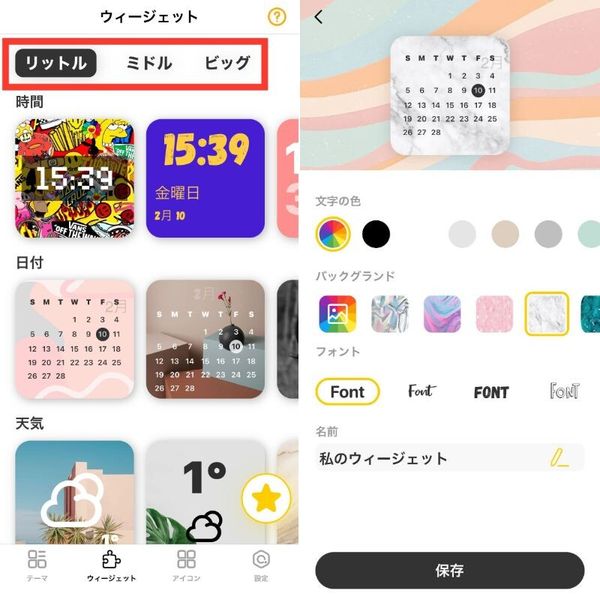The height and width of the screenshot is (596, 600).
Task: Switch to the ビッグ size tab
Action: click(228, 63)
